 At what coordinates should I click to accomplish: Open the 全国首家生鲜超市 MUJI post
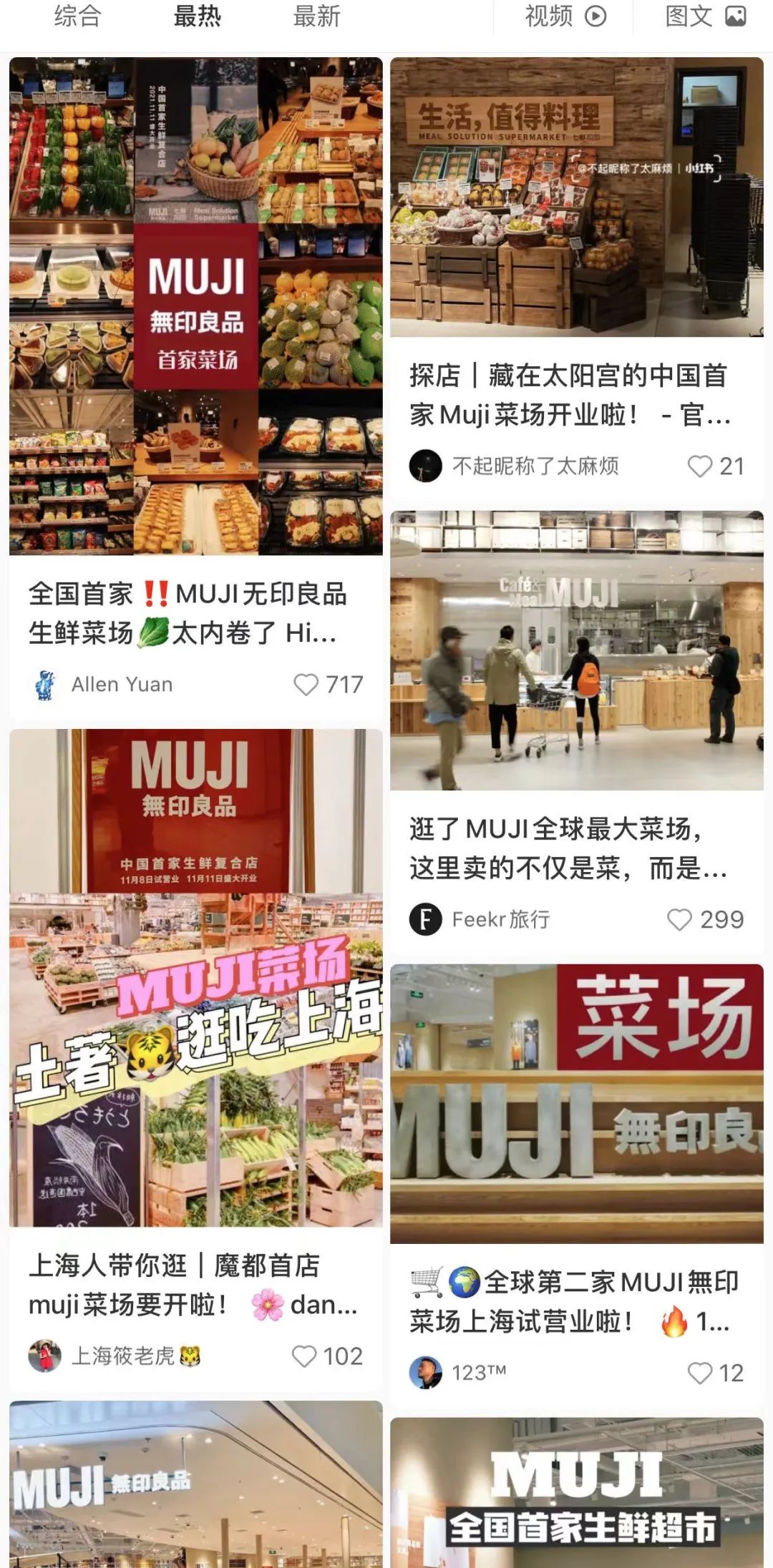(x=576, y=1495)
